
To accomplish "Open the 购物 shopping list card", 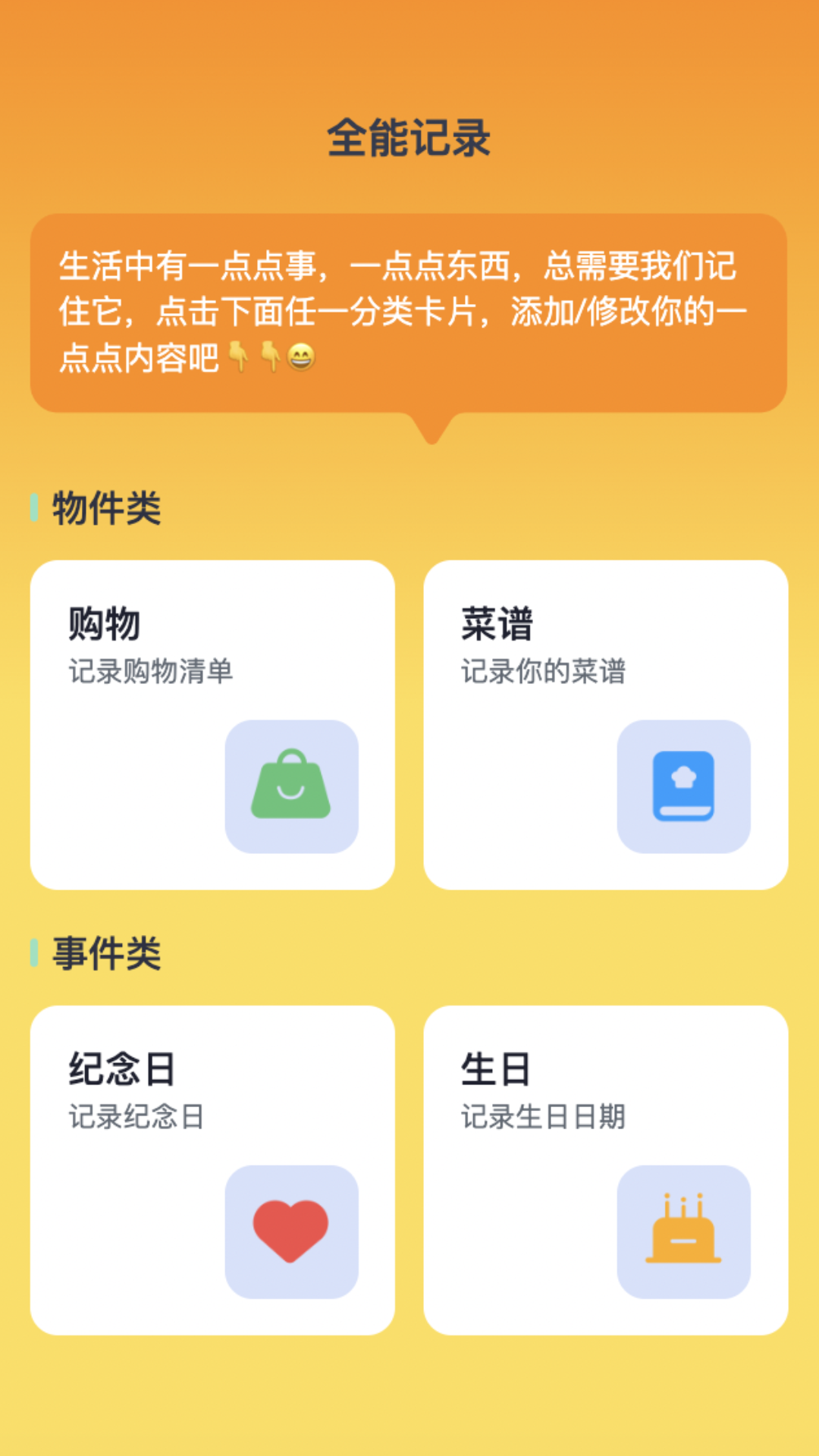I will pos(212,724).
